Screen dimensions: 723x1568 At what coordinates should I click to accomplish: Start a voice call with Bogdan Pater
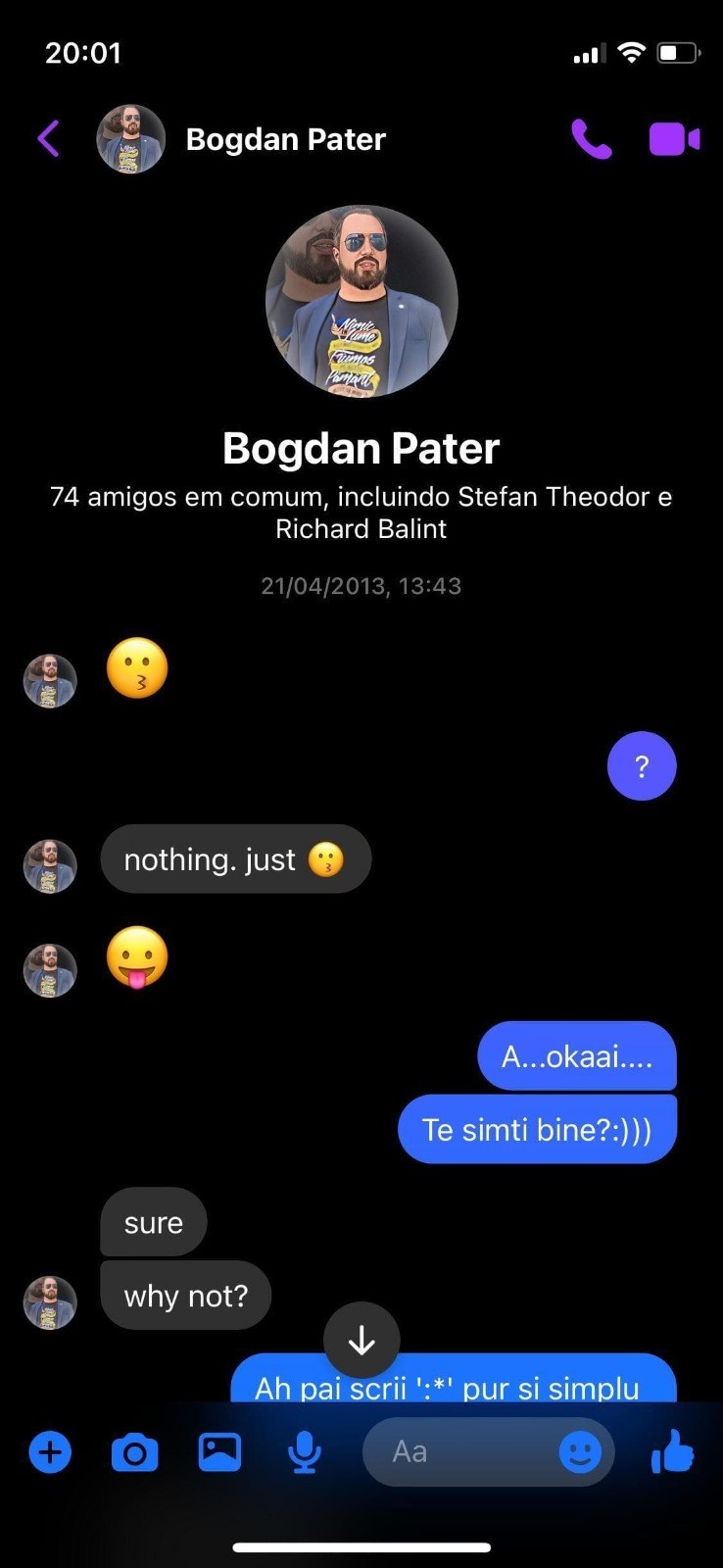coord(593,138)
